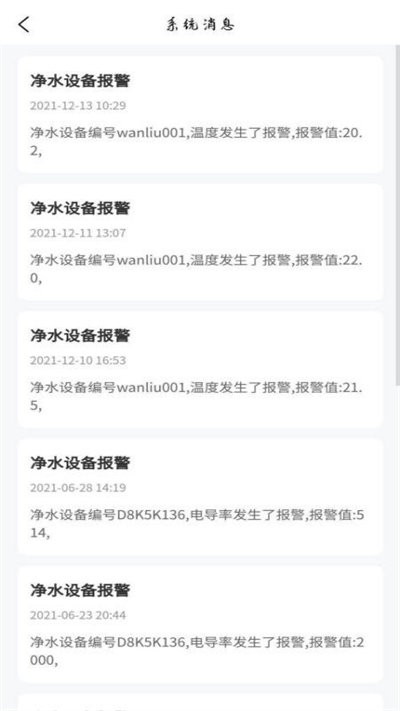Open the alarm message dated 2021-12-11 13:07

coord(200,242)
